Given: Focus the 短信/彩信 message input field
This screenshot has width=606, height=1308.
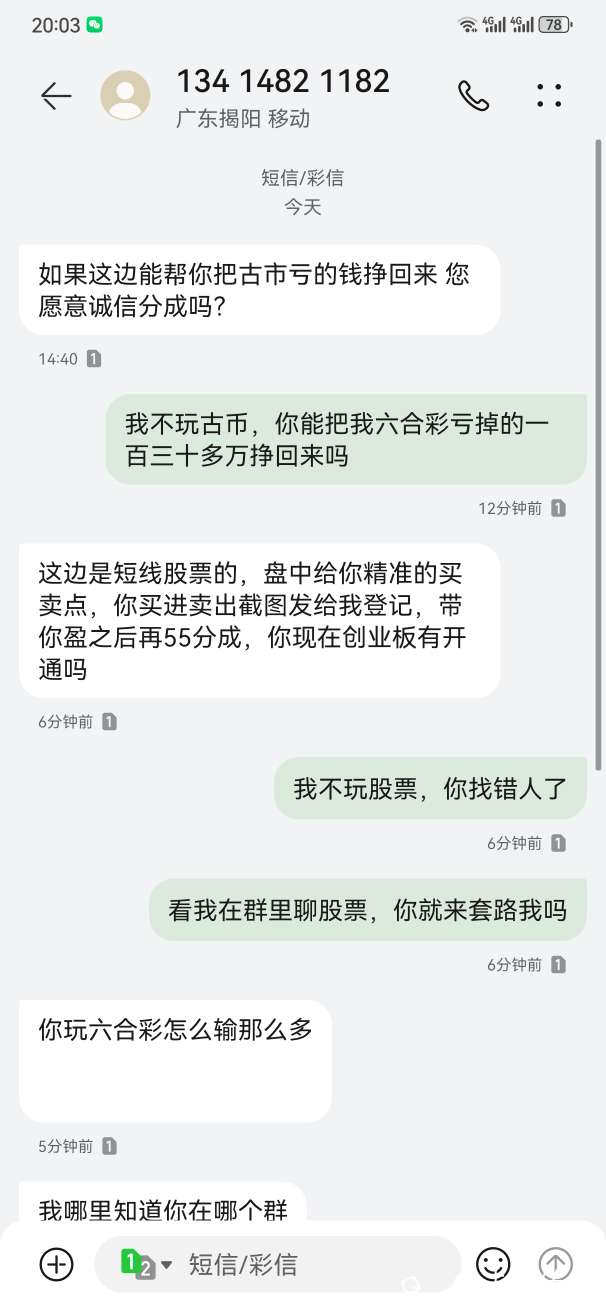Looking at the screenshot, I should tap(310, 1264).
